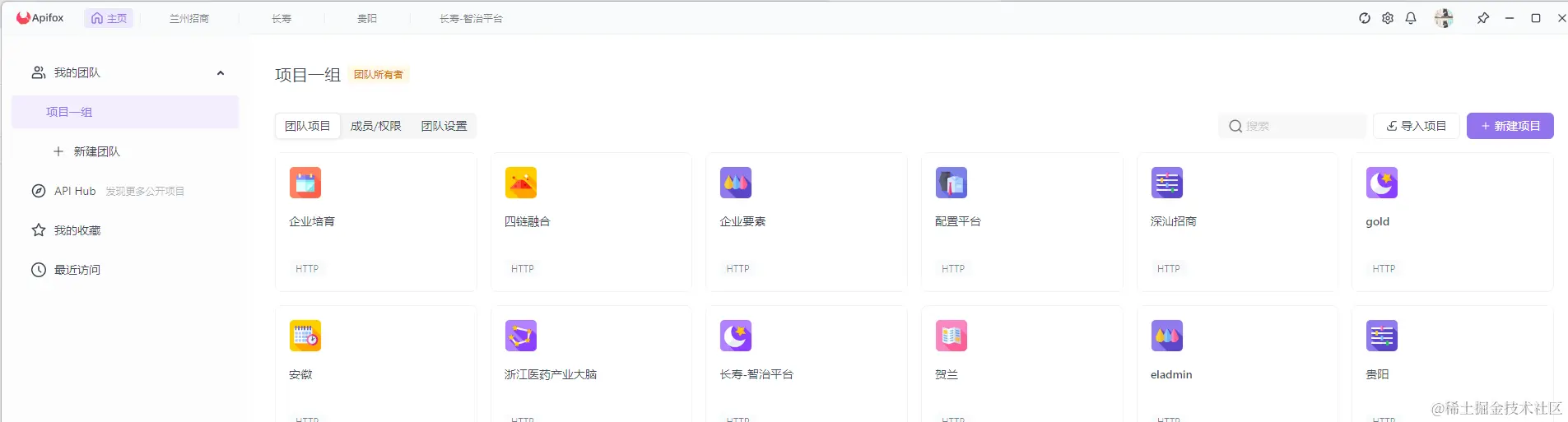Screen dimensions: 1568x422
Task: Go to 主页 home tab
Action: click(x=109, y=18)
